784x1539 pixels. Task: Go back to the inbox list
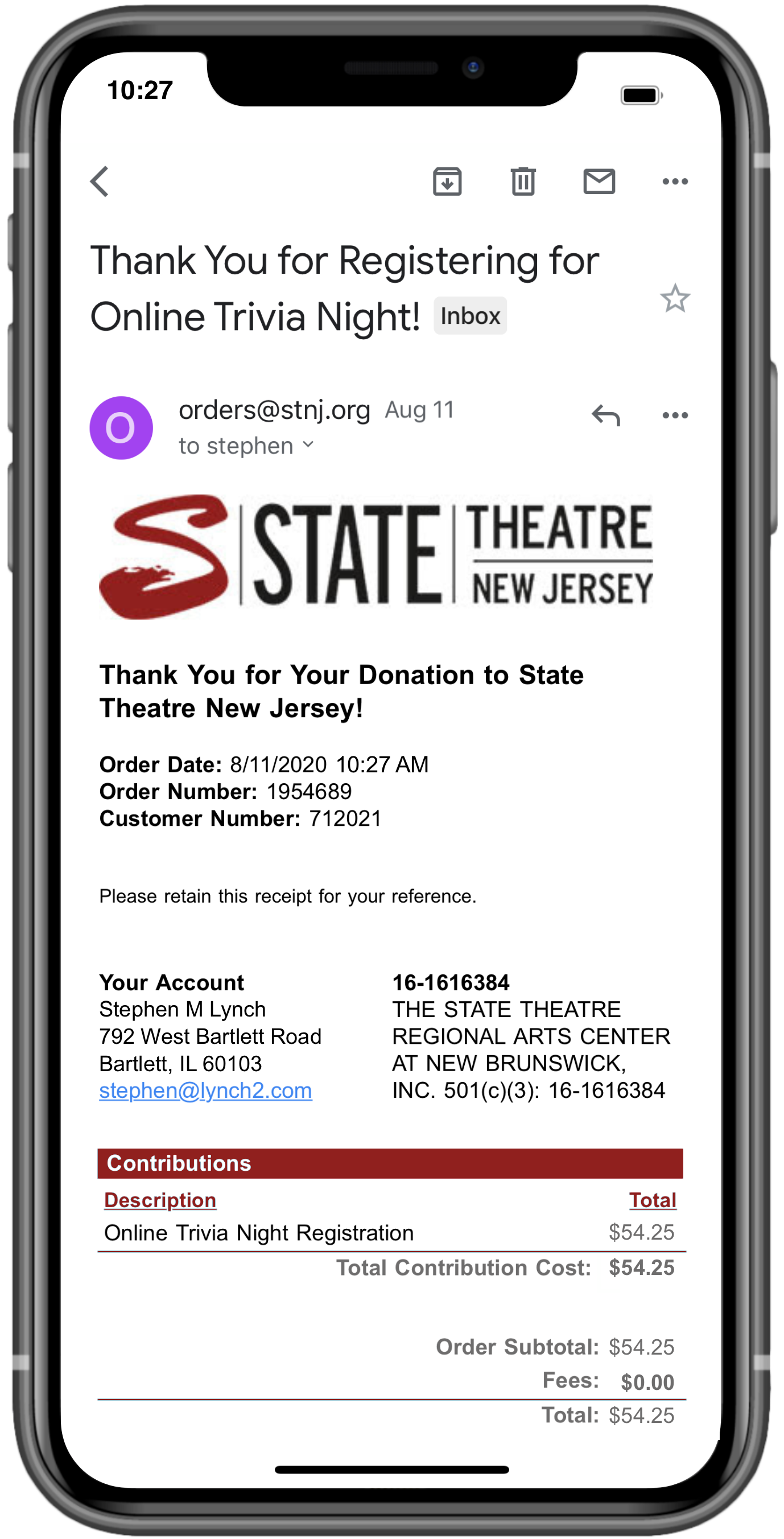tap(100, 181)
